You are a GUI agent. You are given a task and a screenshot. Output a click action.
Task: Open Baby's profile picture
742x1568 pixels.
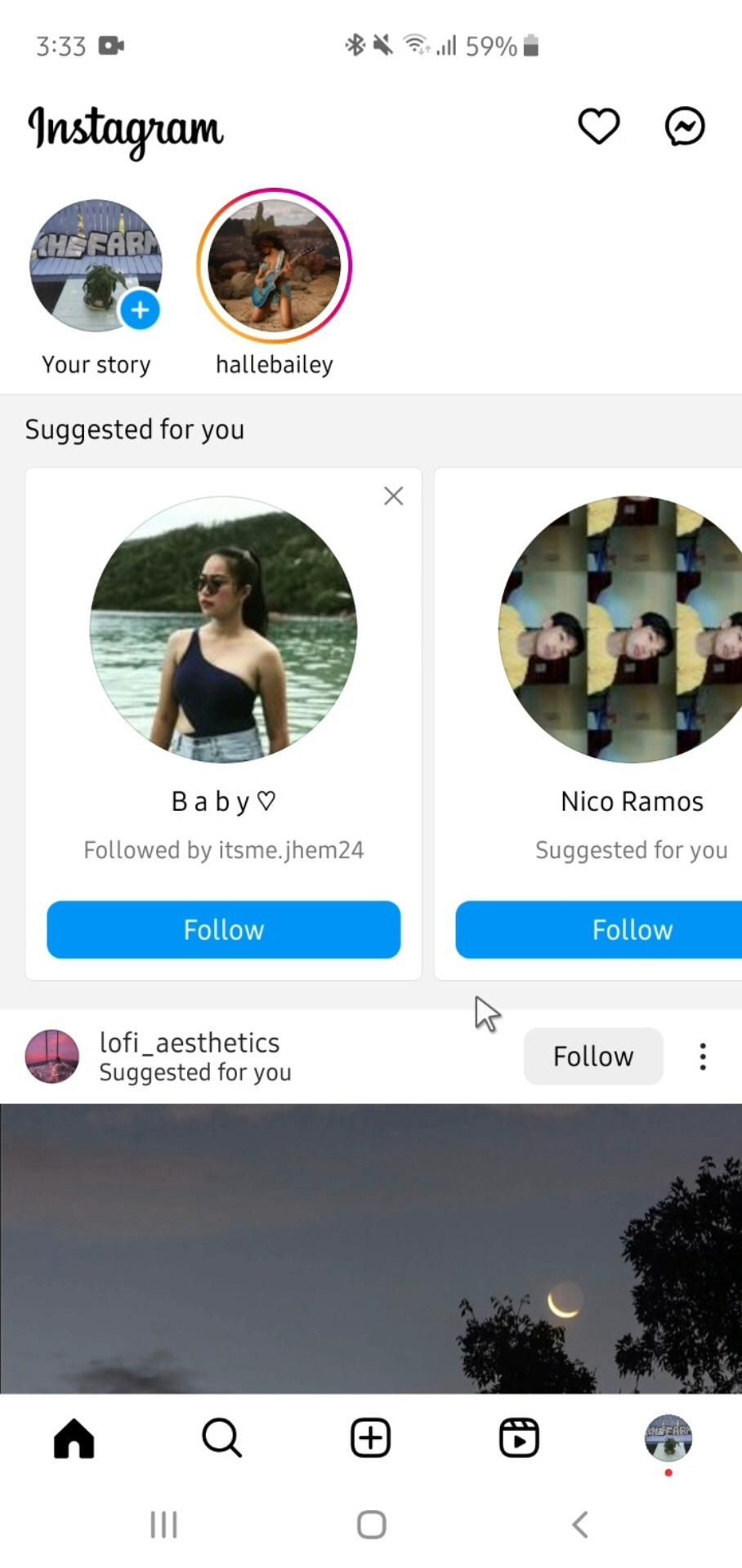pyautogui.click(x=223, y=630)
